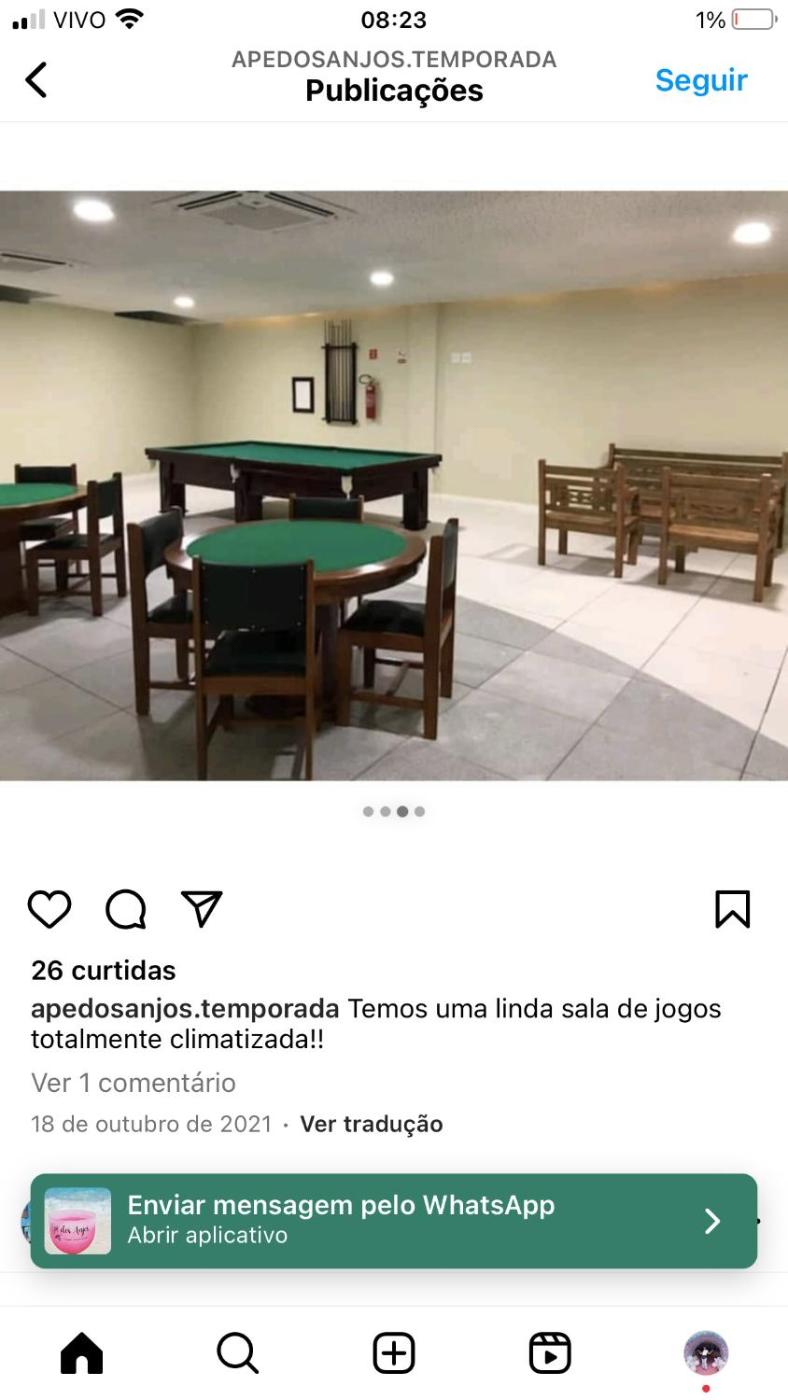Open comments on this post
The width and height of the screenshot is (788, 1400).
pyautogui.click(x=126, y=909)
